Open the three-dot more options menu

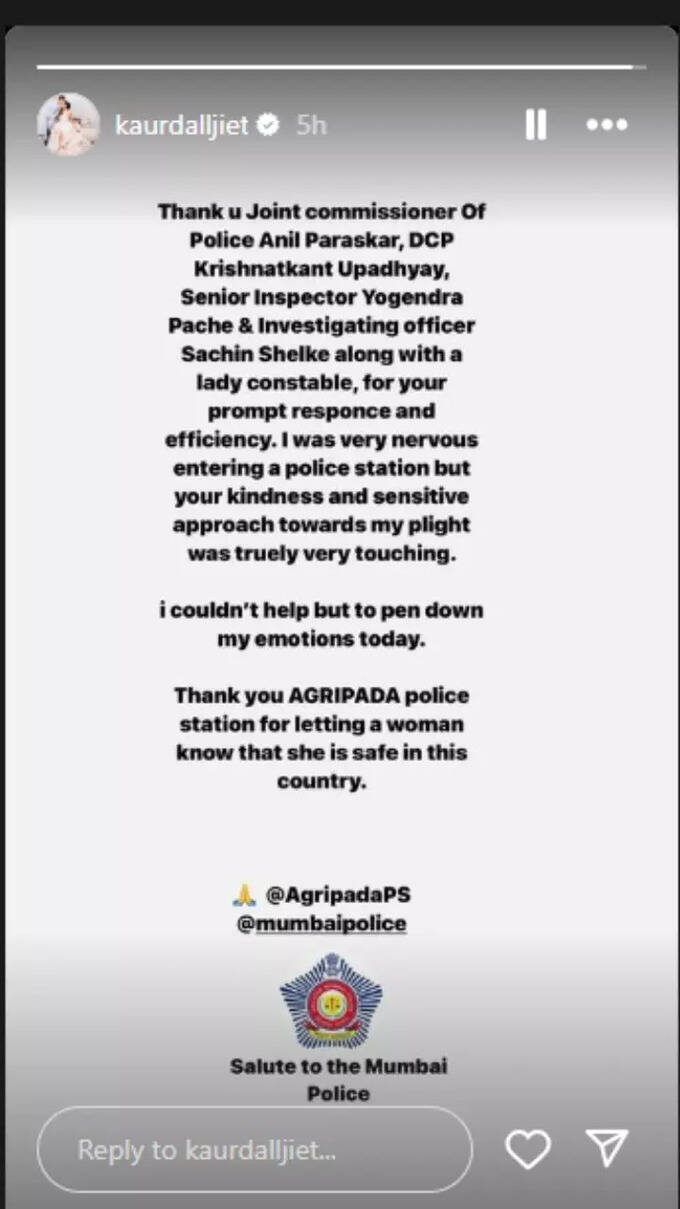click(607, 125)
